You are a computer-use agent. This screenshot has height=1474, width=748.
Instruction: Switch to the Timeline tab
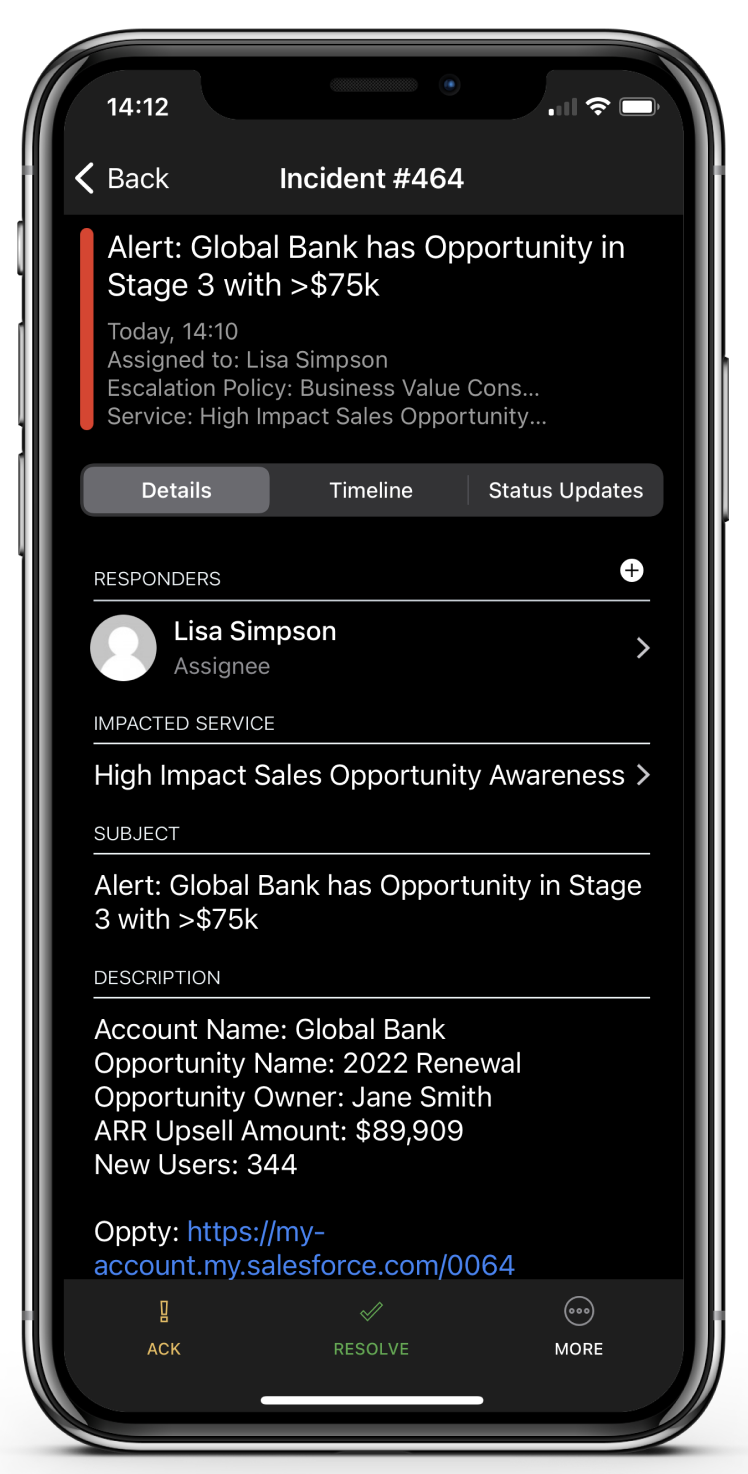(x=371, y=490)
